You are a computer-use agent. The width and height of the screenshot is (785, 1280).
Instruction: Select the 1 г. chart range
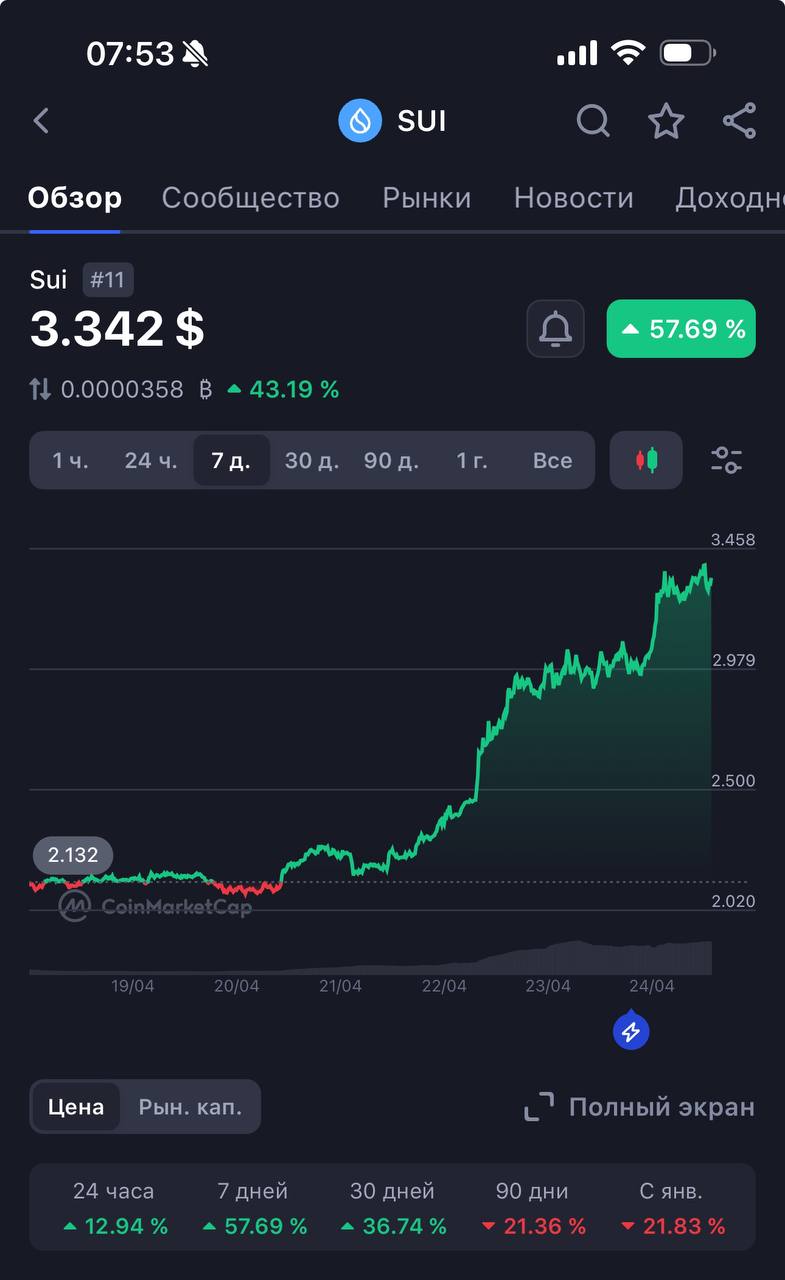click(x=472, y=461)
